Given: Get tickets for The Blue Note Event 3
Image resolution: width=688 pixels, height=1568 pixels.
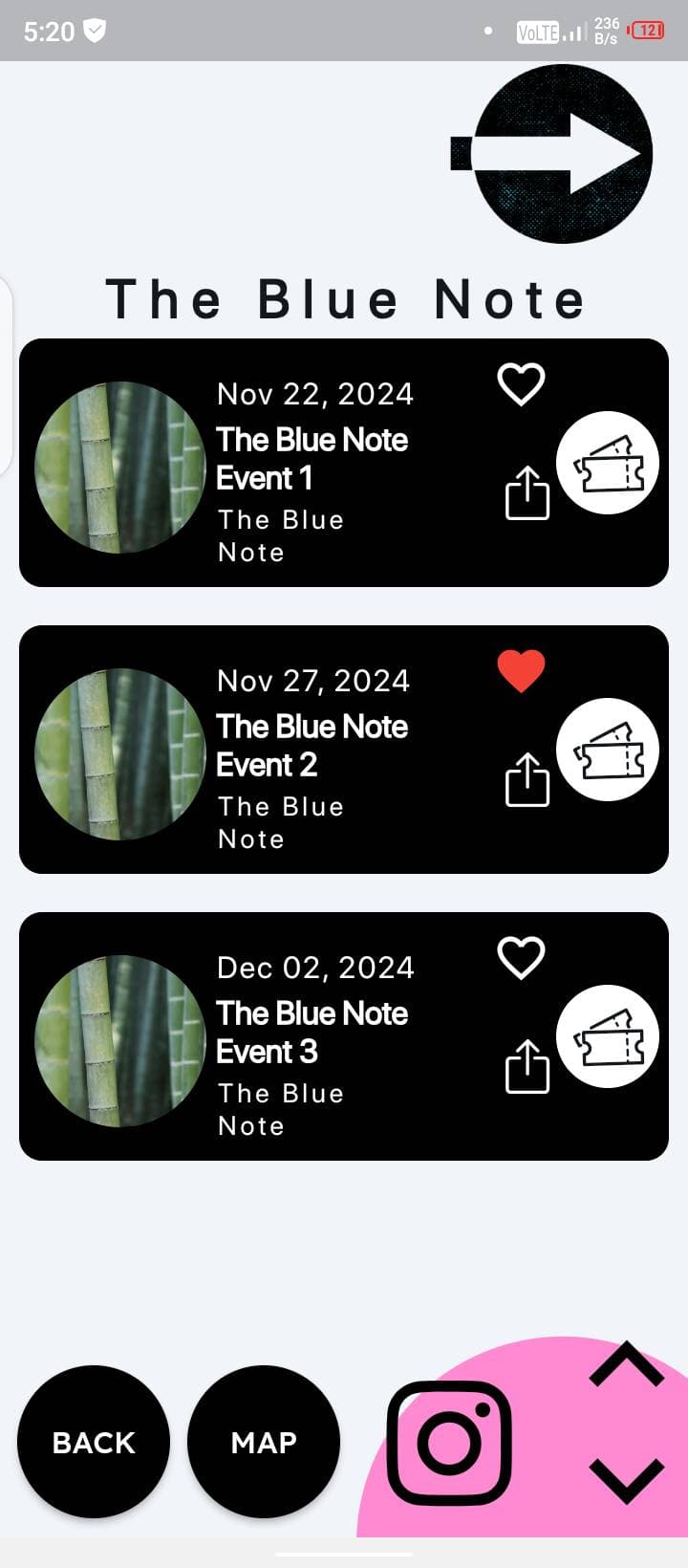Looking at the screenshot, I should tap(607, 1037).
